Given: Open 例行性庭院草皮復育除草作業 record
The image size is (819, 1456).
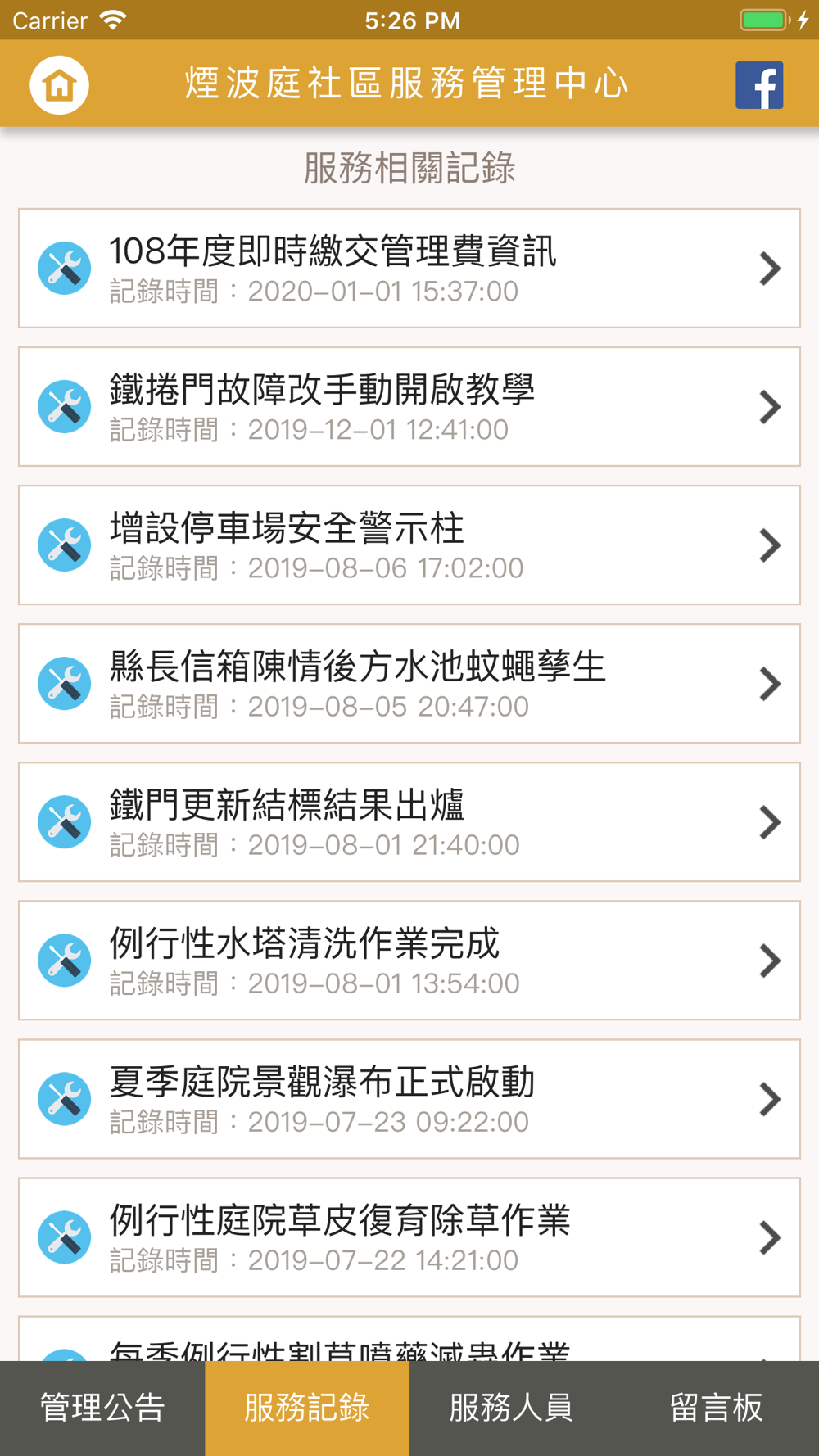Looking at the screenshot, I should [409, 1237].
